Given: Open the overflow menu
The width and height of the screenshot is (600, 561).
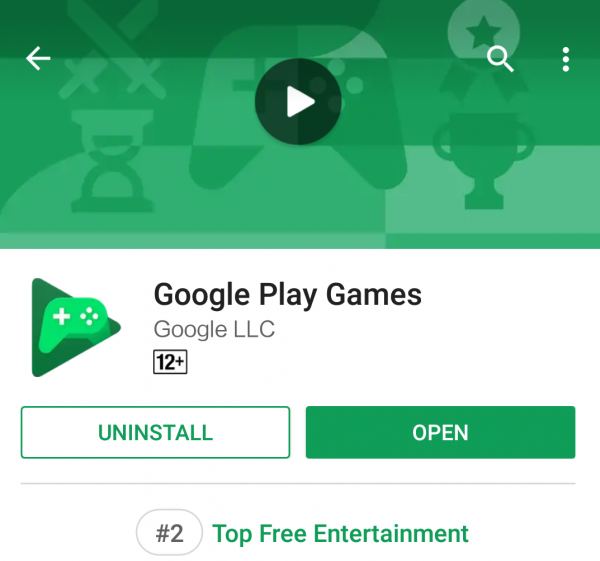Looking at the screenshot, I should [566, 59].
